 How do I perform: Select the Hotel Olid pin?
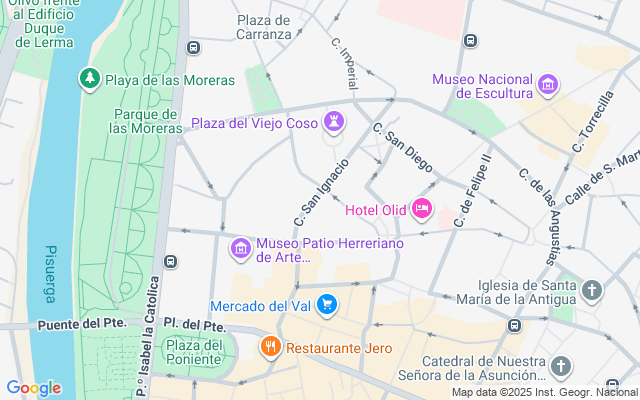pos(421,209)
